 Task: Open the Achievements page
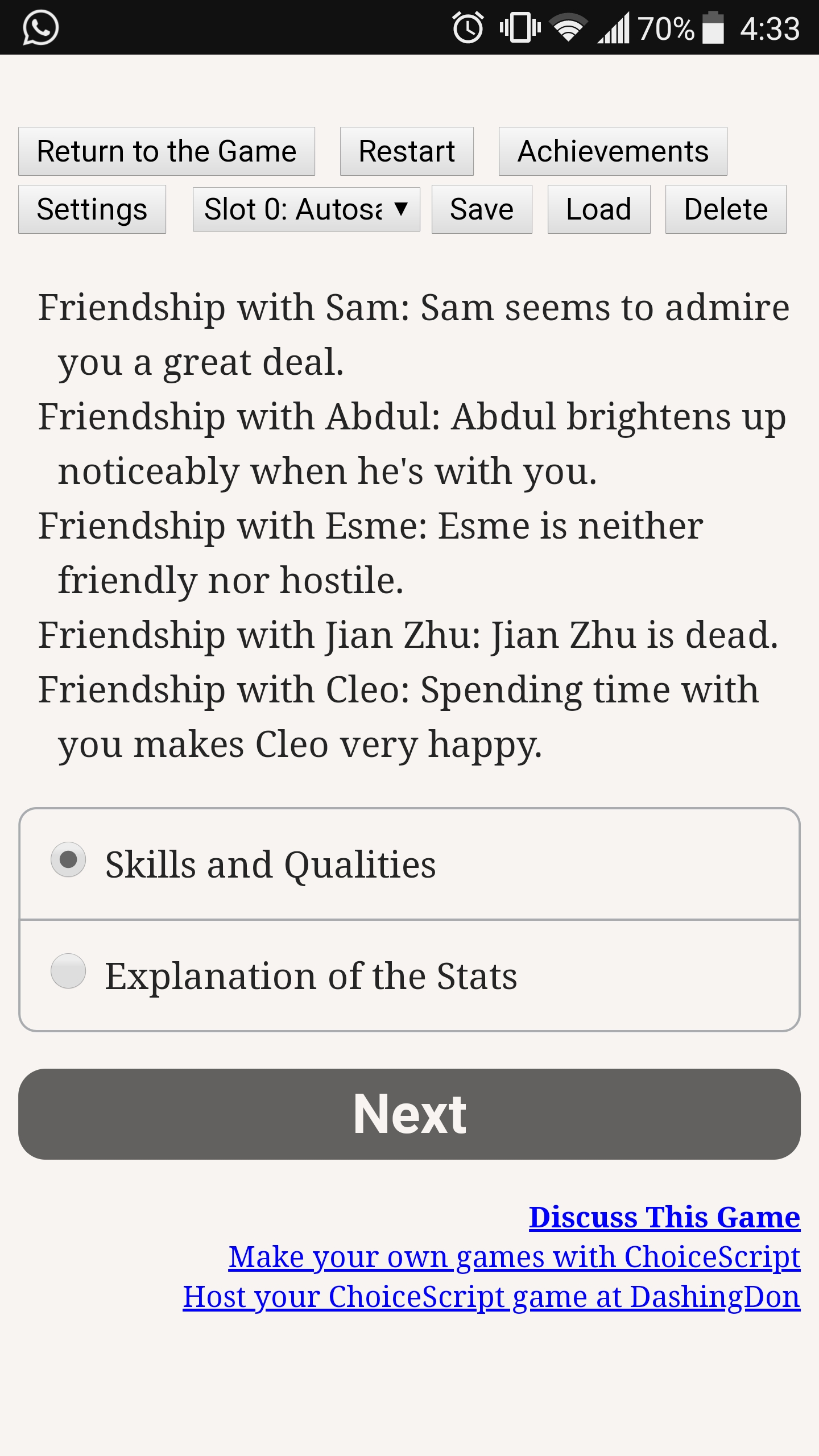[x=613, y=151]
